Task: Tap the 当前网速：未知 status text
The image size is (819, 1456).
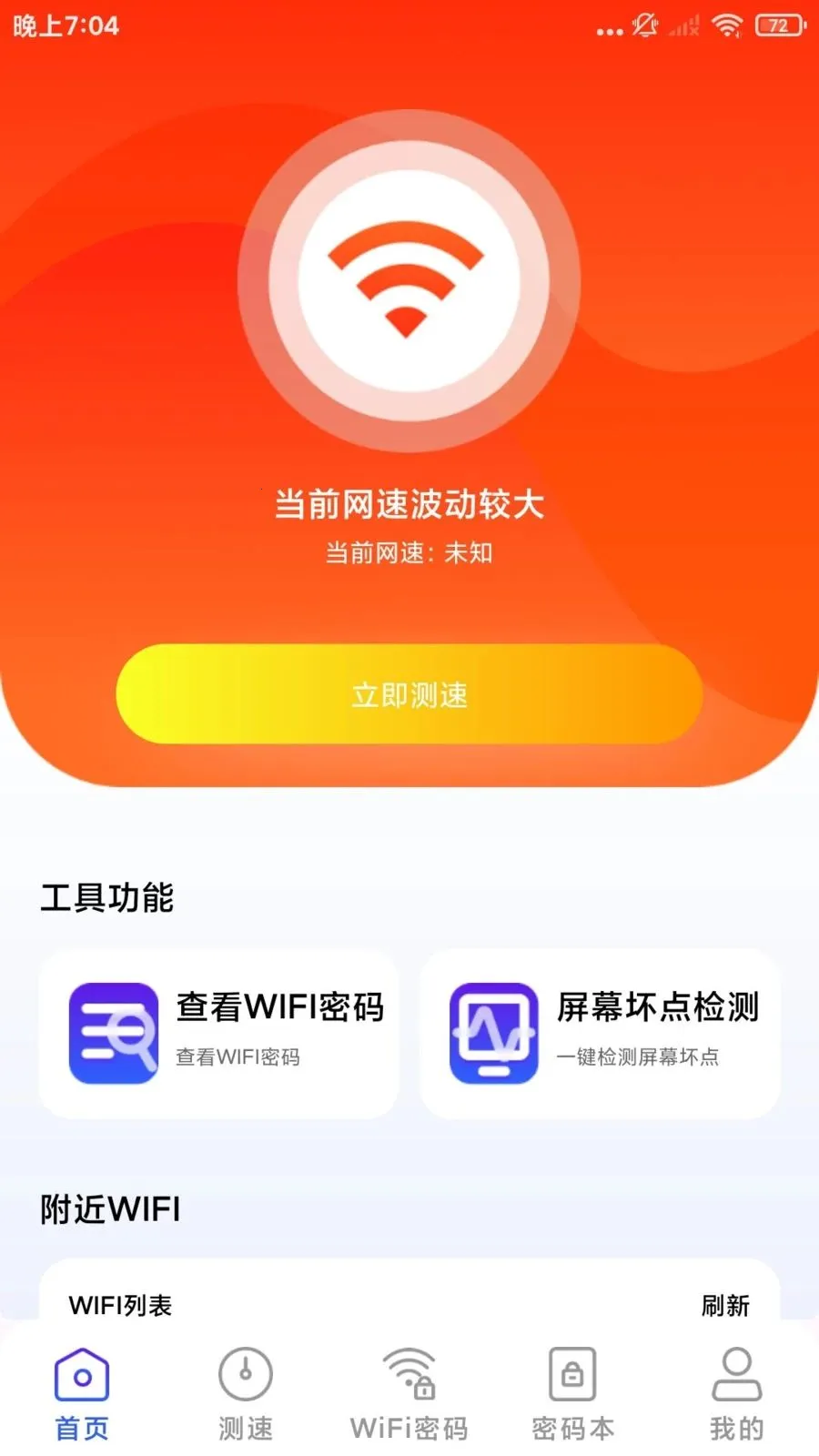Action: [409, 552]
